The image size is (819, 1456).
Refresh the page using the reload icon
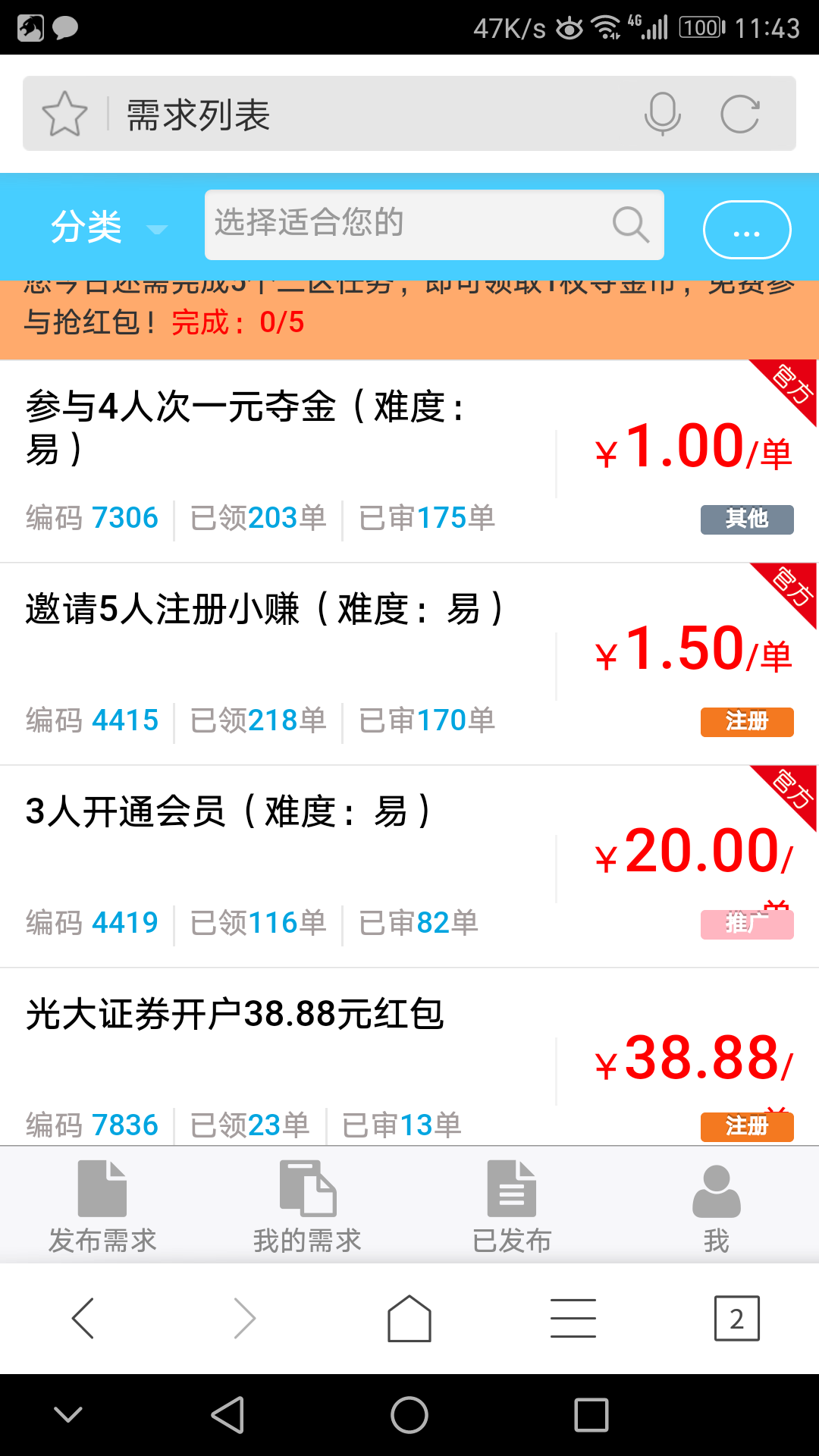pos(741,114)
